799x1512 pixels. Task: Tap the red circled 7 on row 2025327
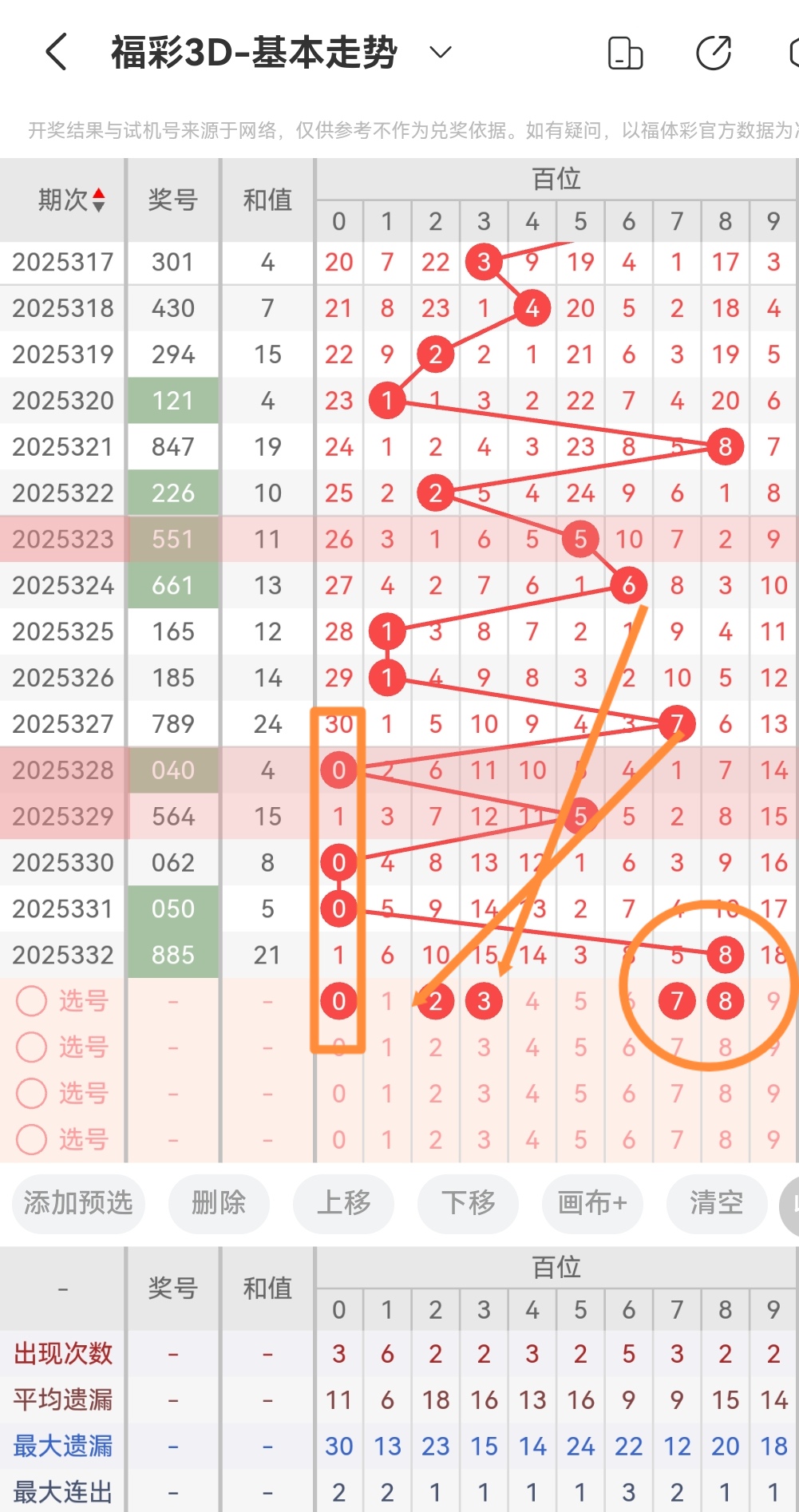[676, 723]
